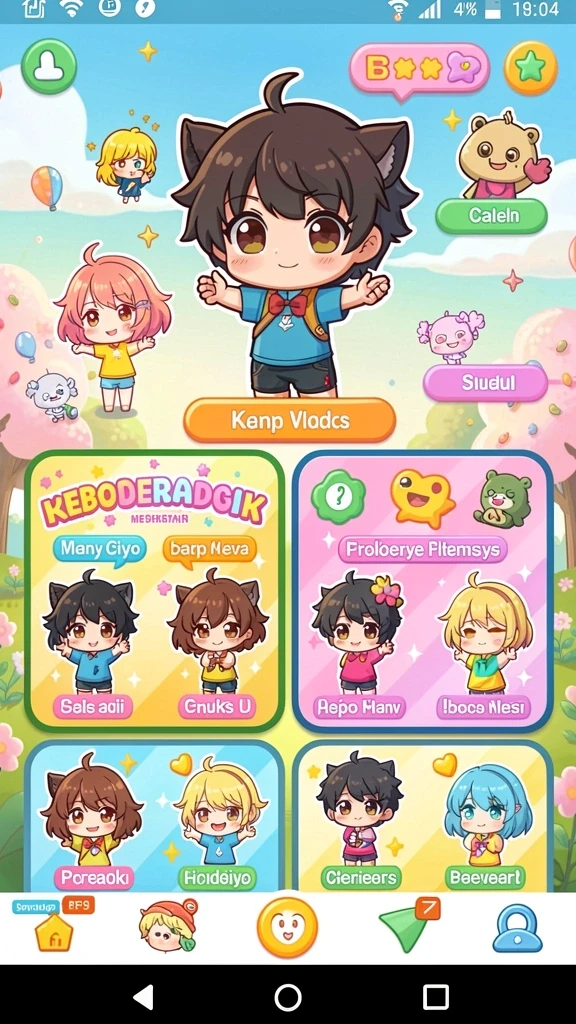Switch to the home tab in bottom bar
576x1024 pixels.
coord(54,929)
